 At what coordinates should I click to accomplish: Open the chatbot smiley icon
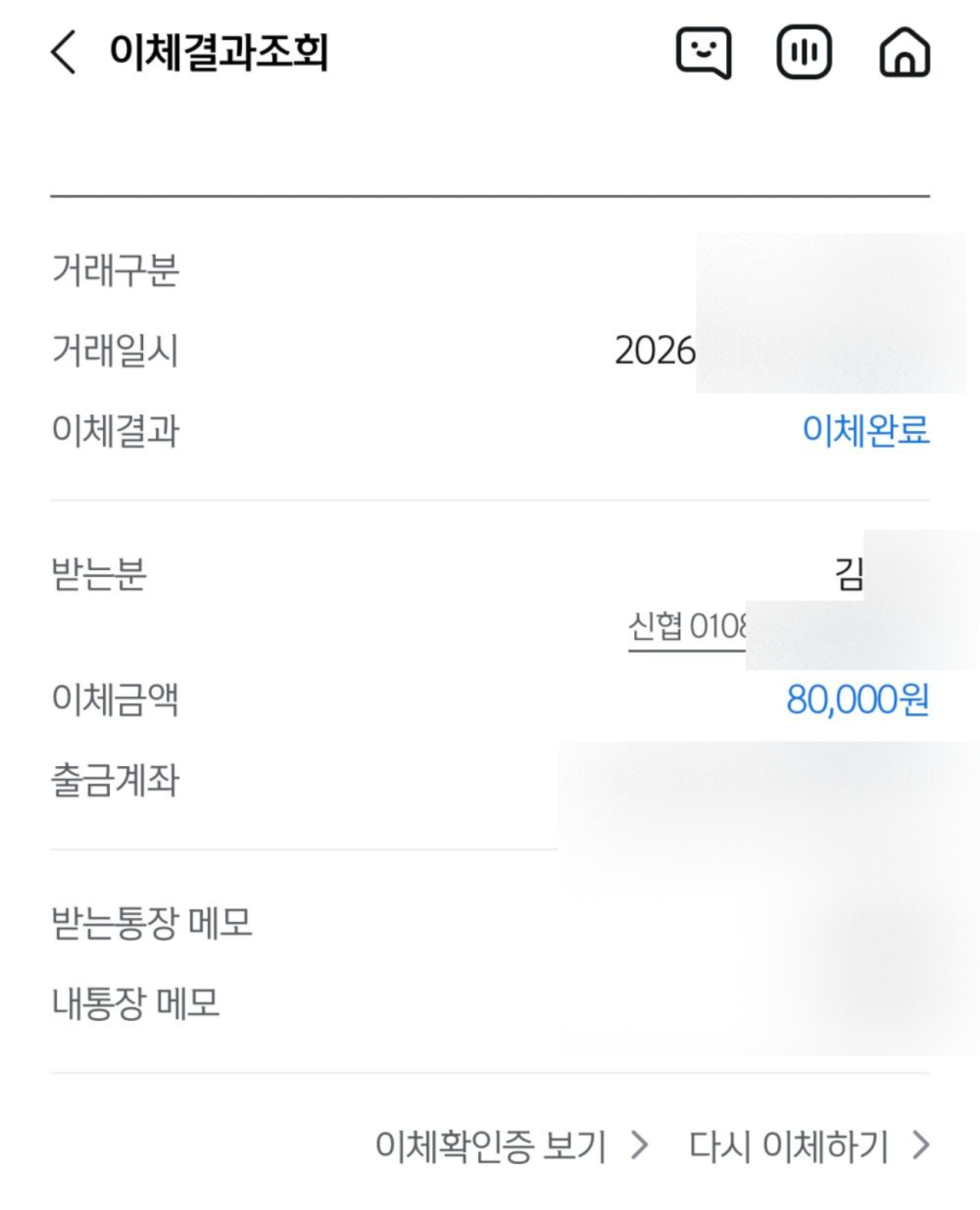[703, 52]
